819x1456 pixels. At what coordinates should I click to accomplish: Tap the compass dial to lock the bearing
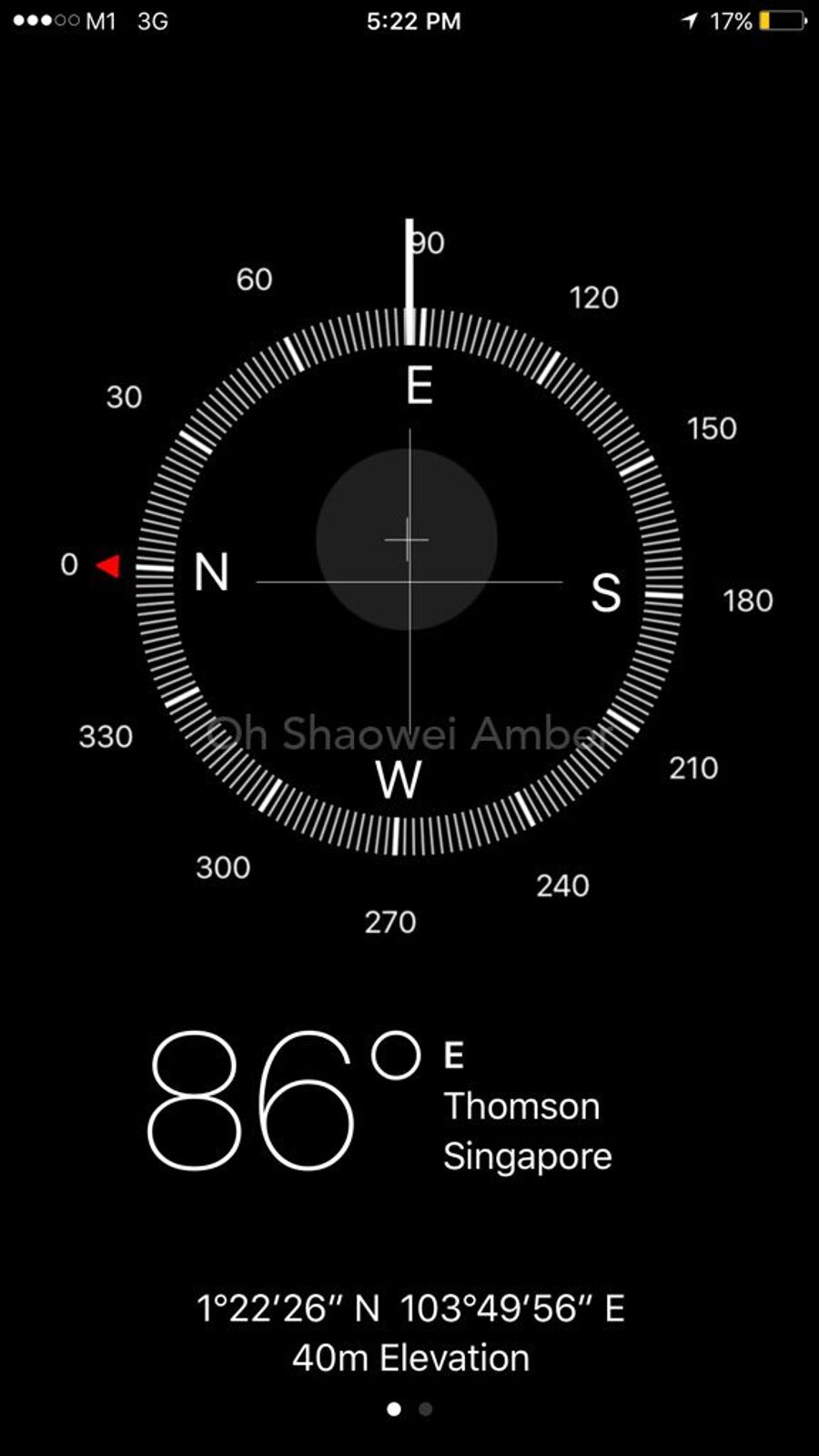click(x=409, y=582)
